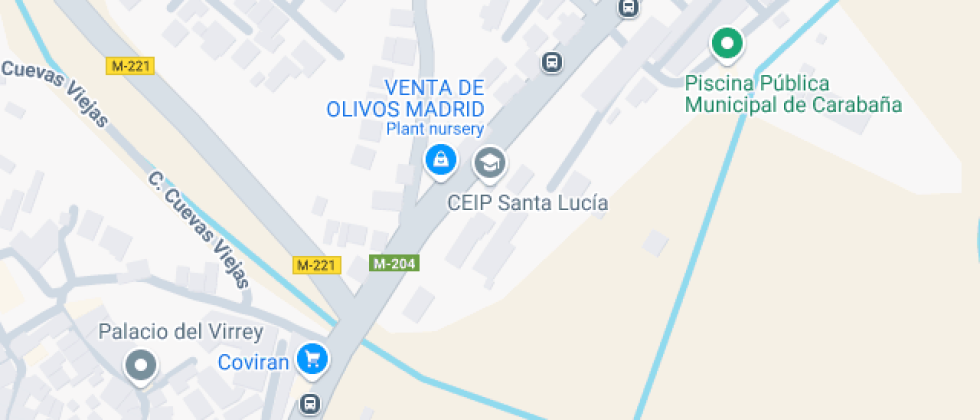Open the Palacio del Virrey place marker
This screenshot has width=980, height=420.
[x=140, y=366]
